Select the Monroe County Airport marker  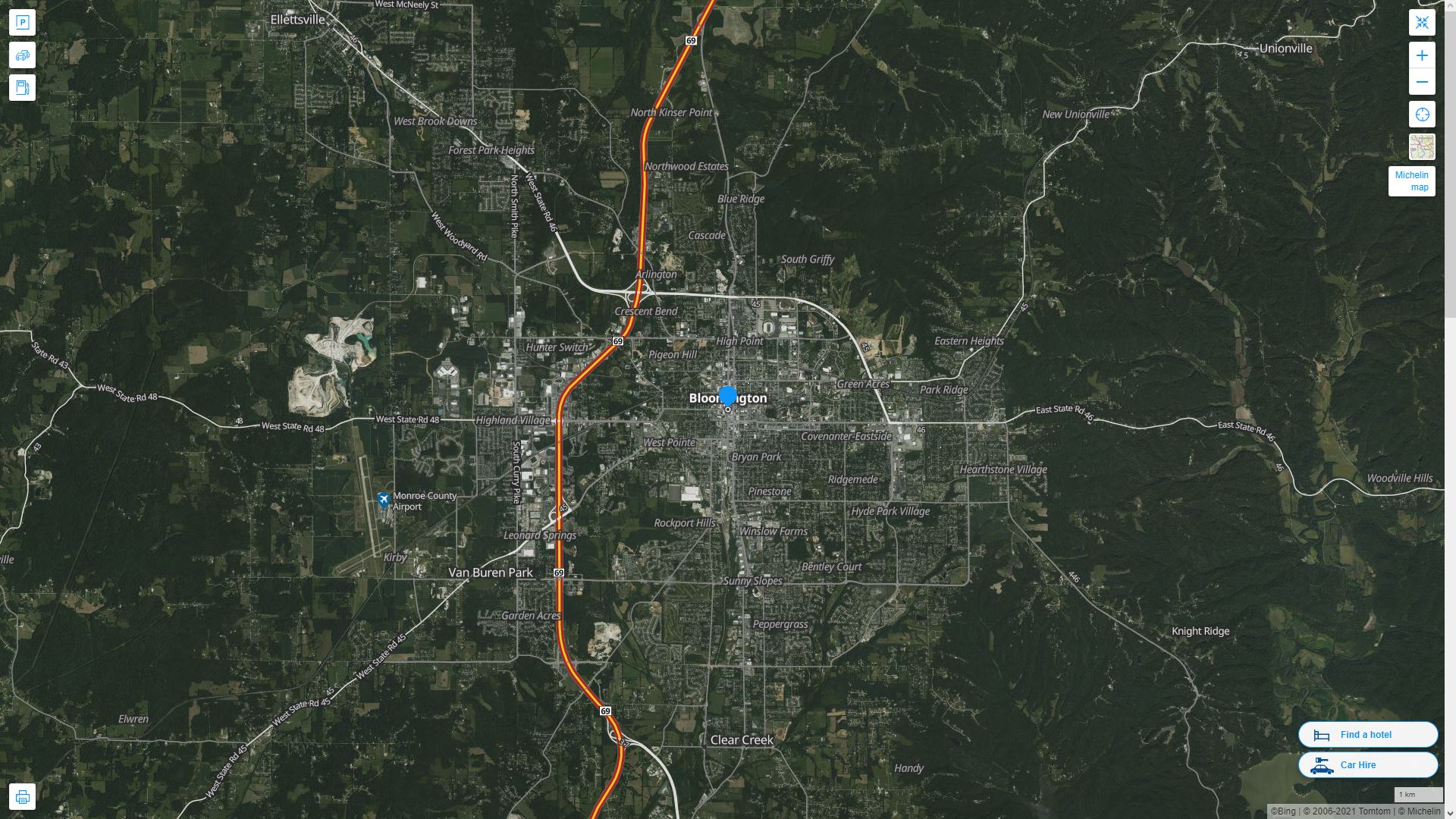[x=384, y=500]
